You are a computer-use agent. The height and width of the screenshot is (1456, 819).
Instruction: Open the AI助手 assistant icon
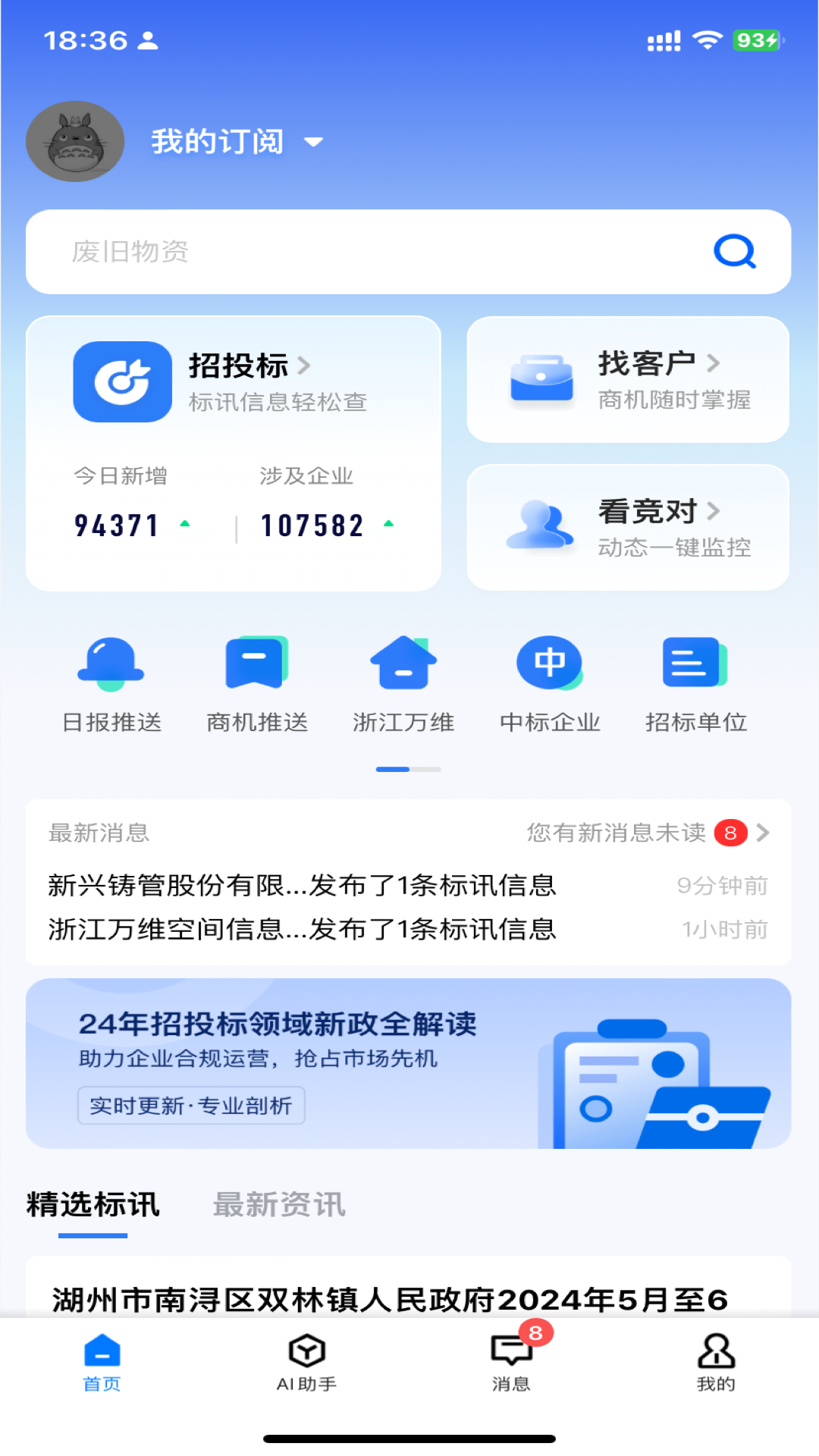(305, 1365)
